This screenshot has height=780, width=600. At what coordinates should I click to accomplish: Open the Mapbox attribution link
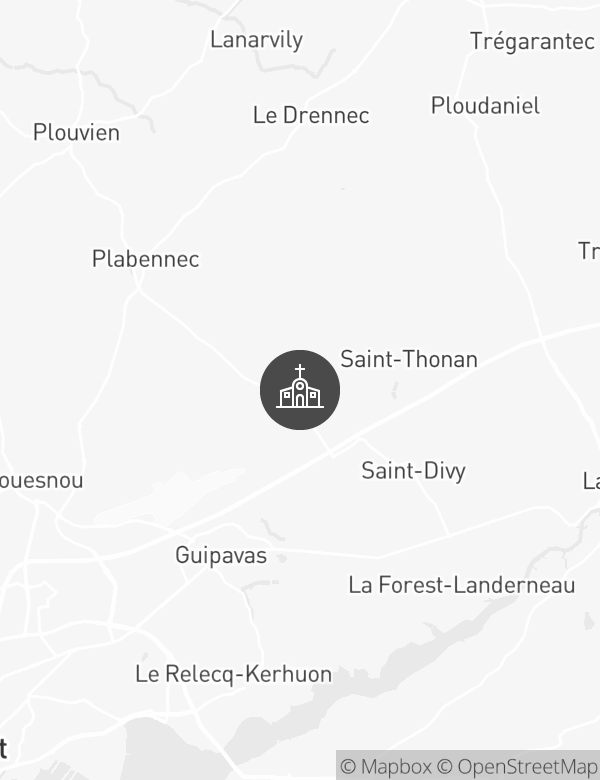click(386, 767)
